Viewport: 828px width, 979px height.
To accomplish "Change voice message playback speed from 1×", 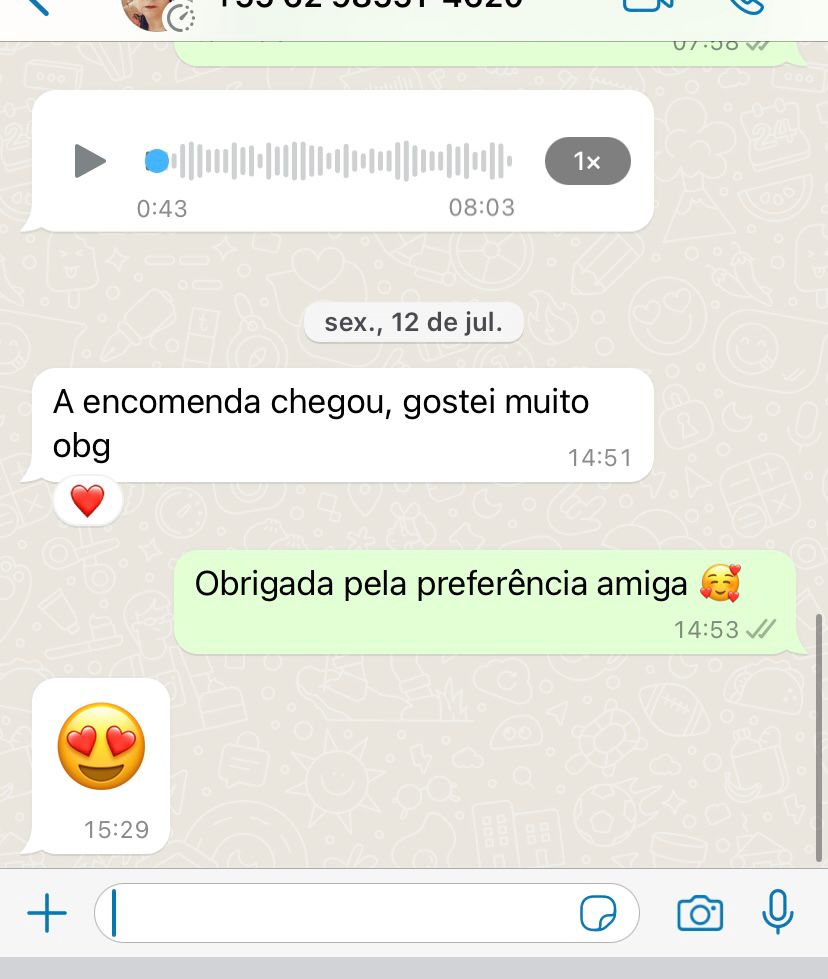I will [587, 161].
